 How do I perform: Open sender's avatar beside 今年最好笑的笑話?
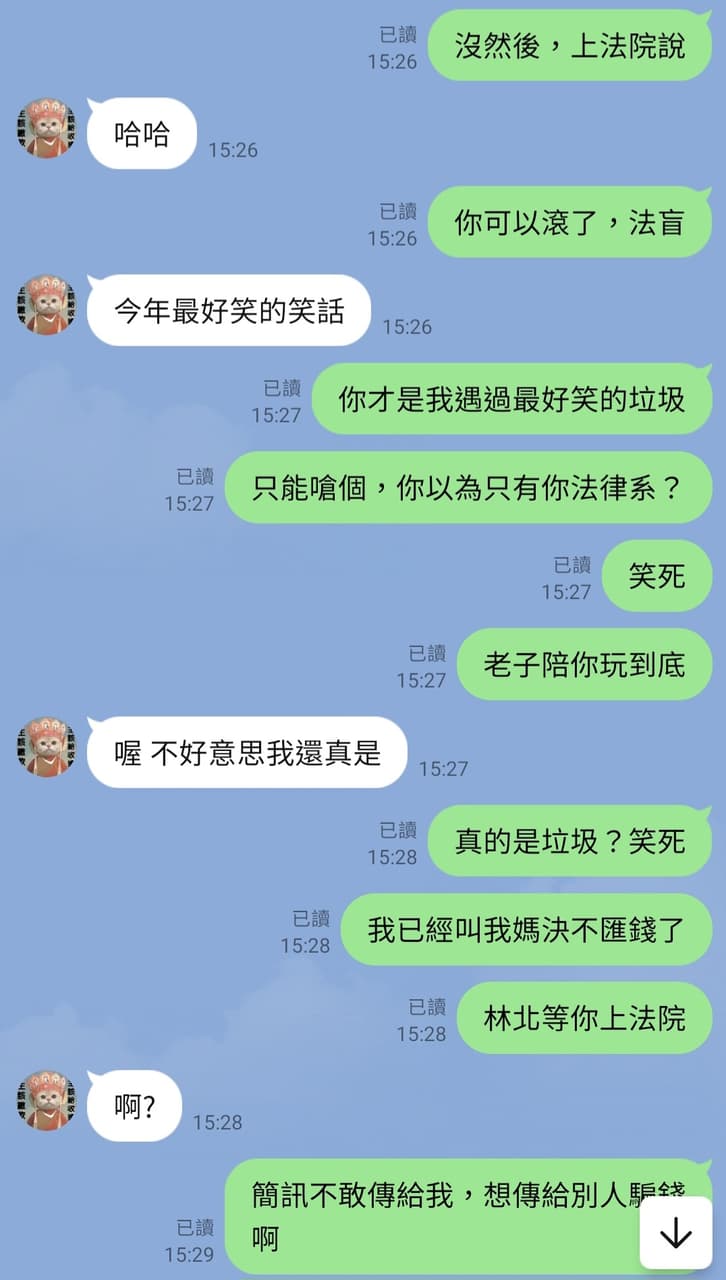[45, 305]
